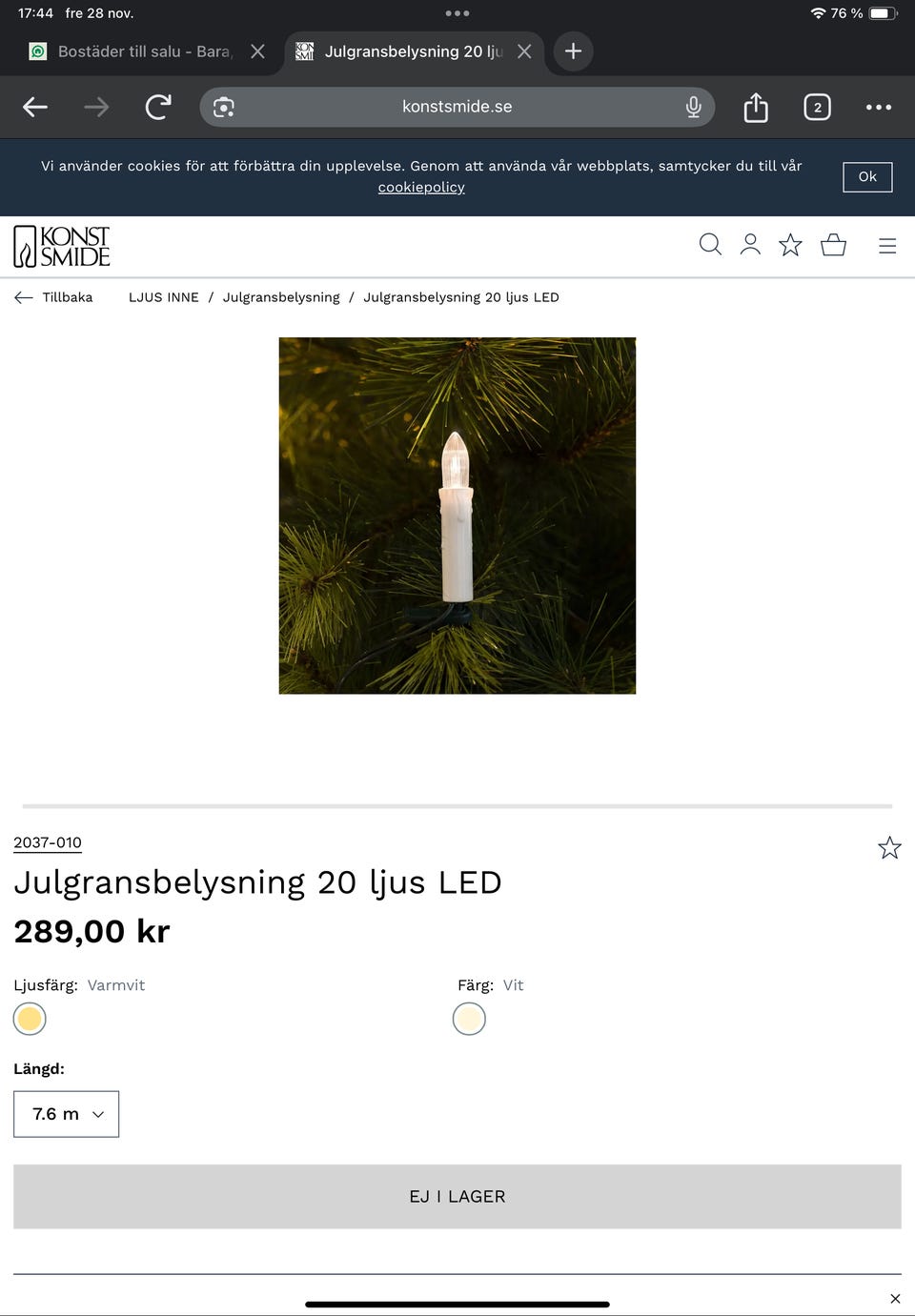Open the Julgransbelysning breadcrumb link
Viewport: 915px width, 1316px height.
281,296
